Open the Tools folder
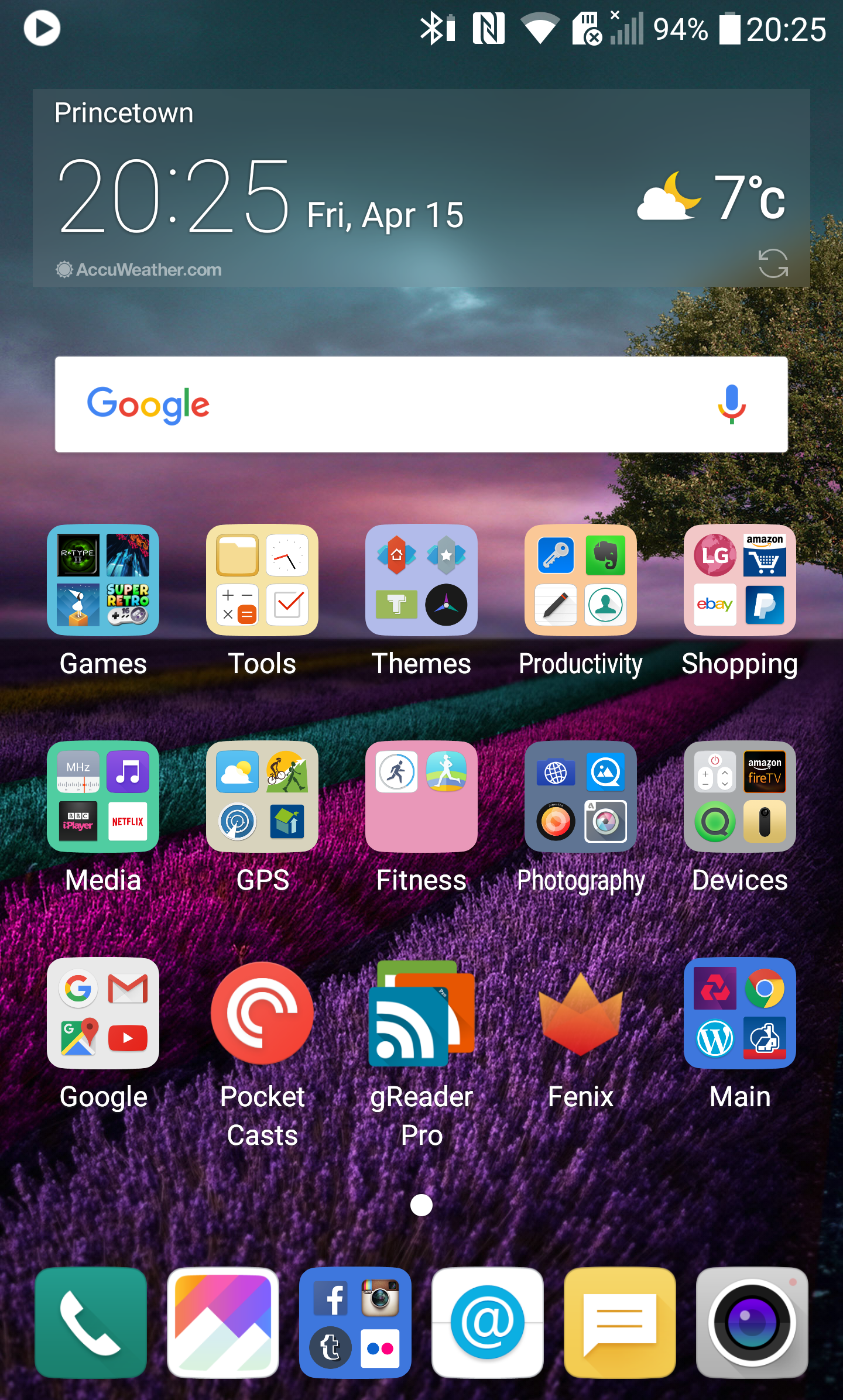Viewport: 843px width, 1400px height. [x=262, y=580]
